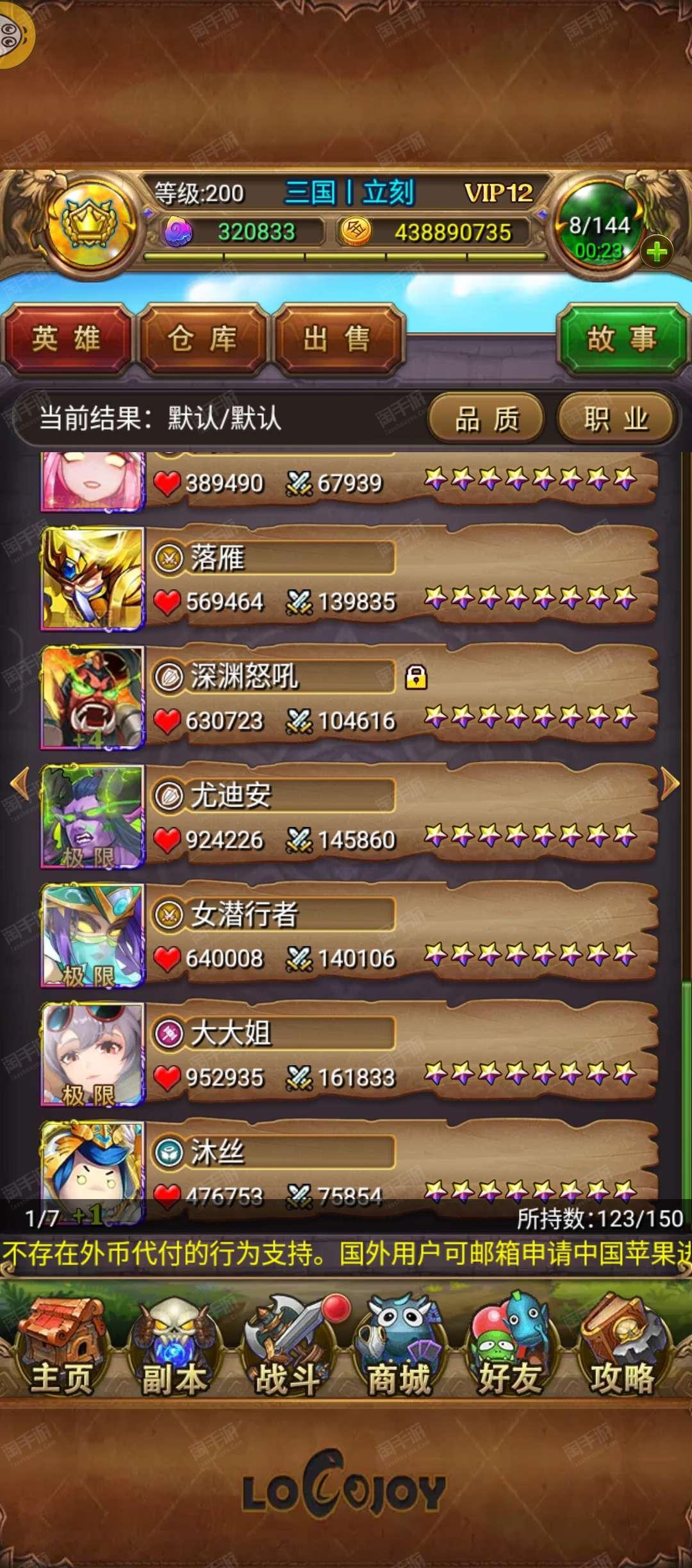Switch to the 出售 tab
The height and width of the screenshot is (1568, 692).
point(338,339)
